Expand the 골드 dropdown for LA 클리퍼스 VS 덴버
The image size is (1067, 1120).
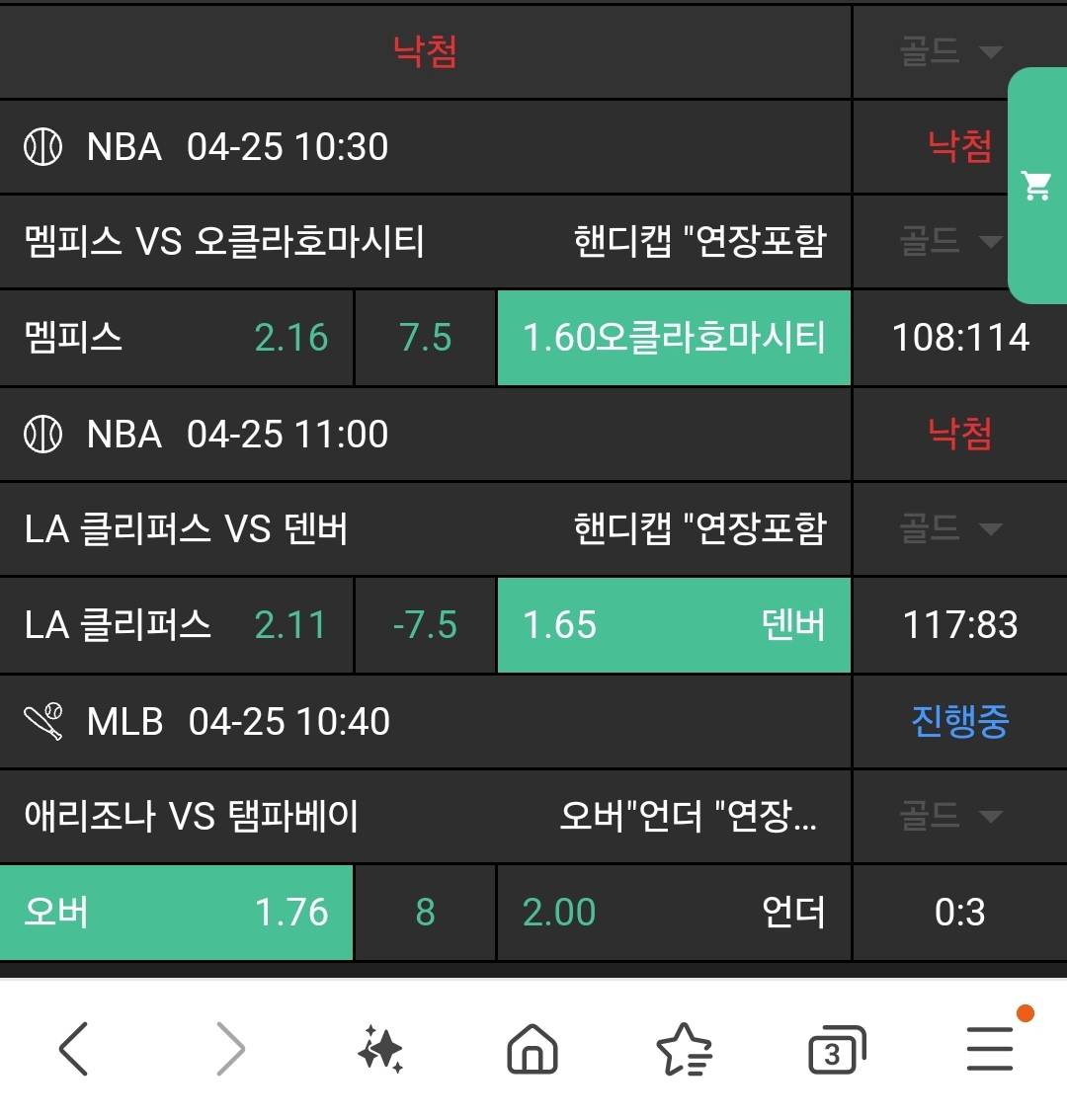click(x=951, y=528)
